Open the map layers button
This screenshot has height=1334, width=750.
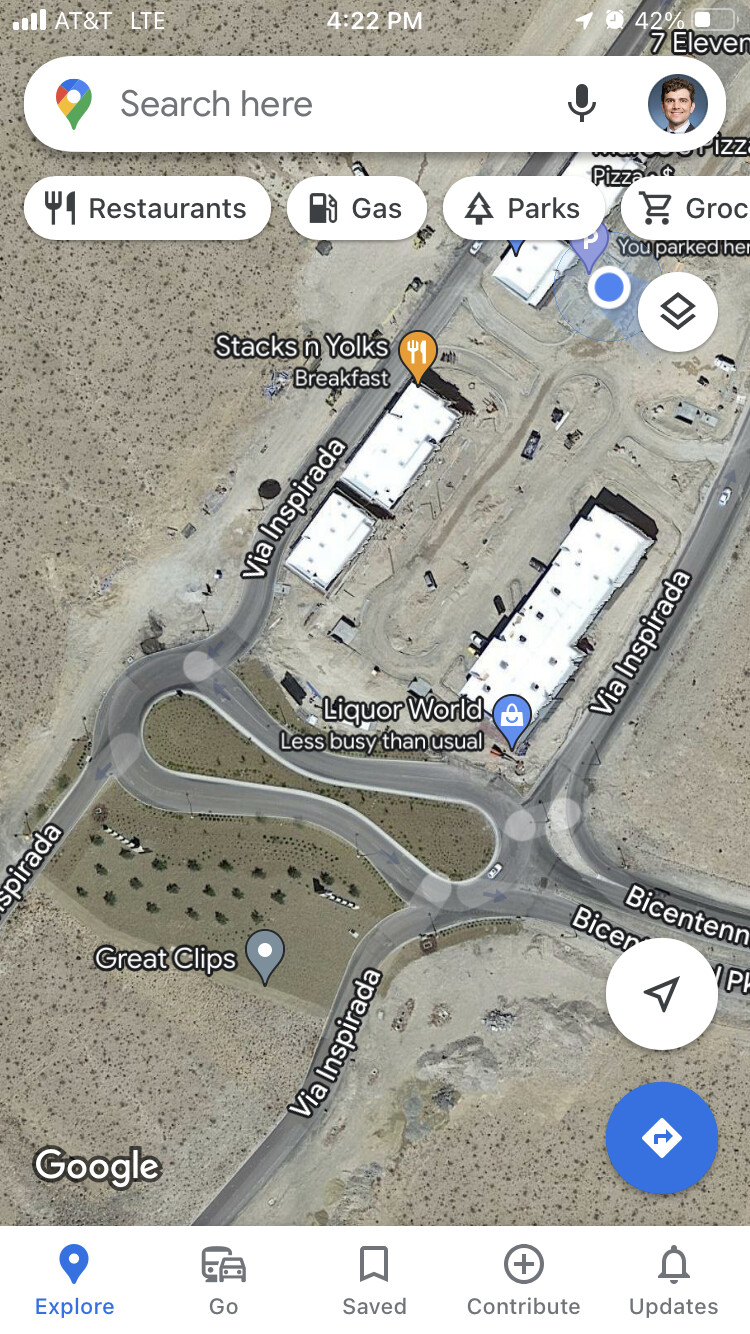click(x=677, y=312)
